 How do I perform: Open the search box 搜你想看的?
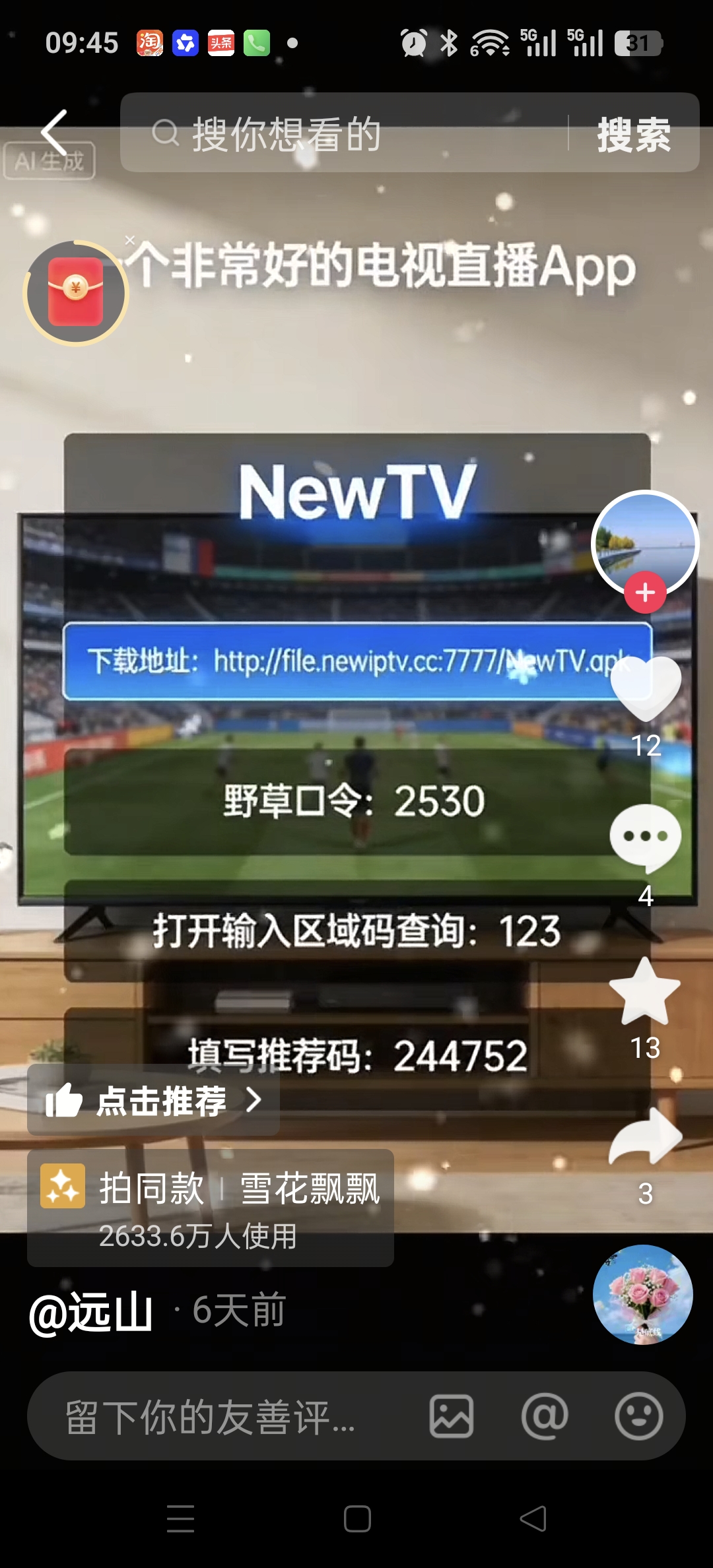(x=343, y=134)
